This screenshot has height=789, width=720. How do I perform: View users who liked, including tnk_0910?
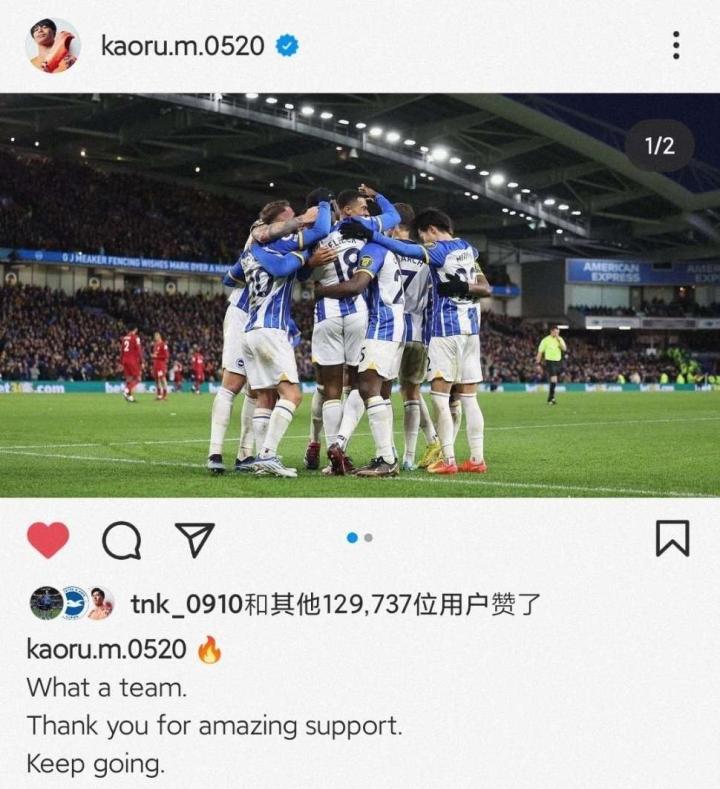(x=335, y=604)
